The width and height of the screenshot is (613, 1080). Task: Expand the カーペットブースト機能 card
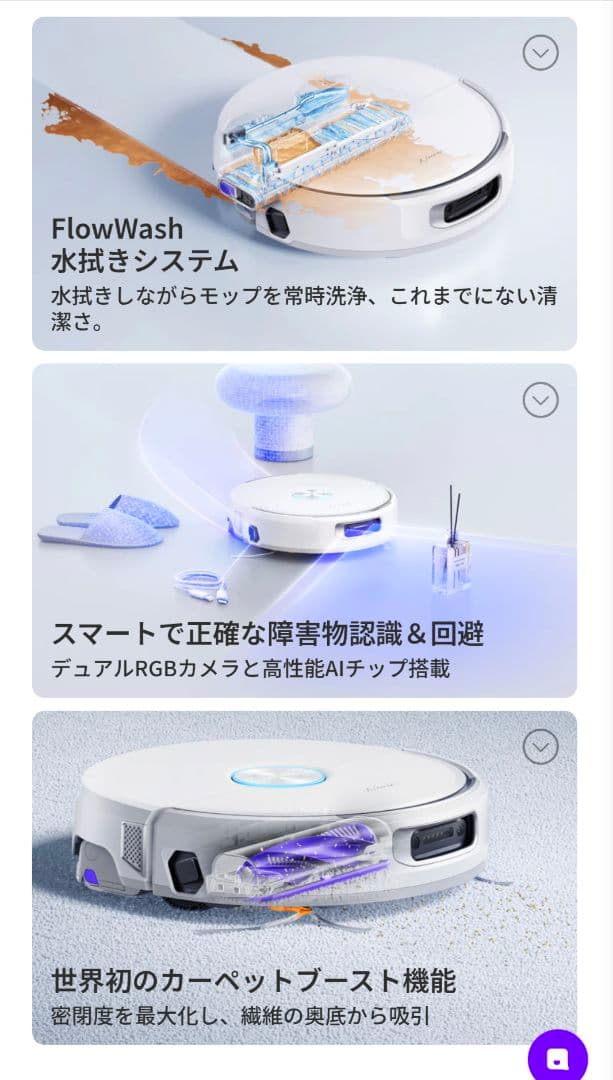541,746
